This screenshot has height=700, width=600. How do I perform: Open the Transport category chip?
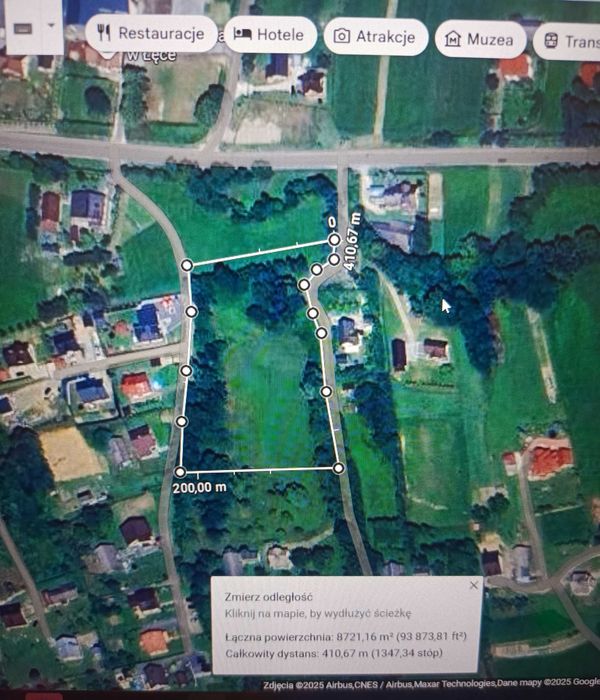[x=568, y=42]
